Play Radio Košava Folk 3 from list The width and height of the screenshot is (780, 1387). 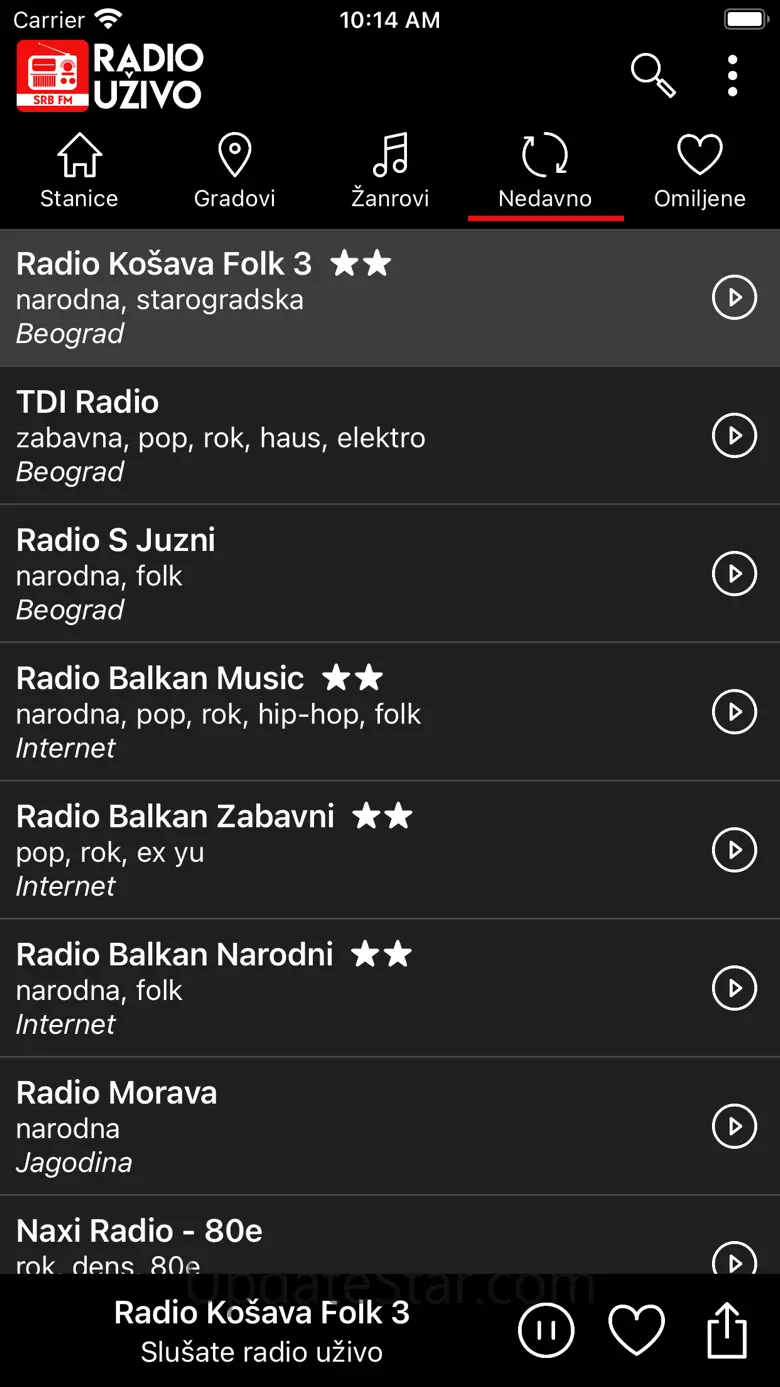pos(734,298)
